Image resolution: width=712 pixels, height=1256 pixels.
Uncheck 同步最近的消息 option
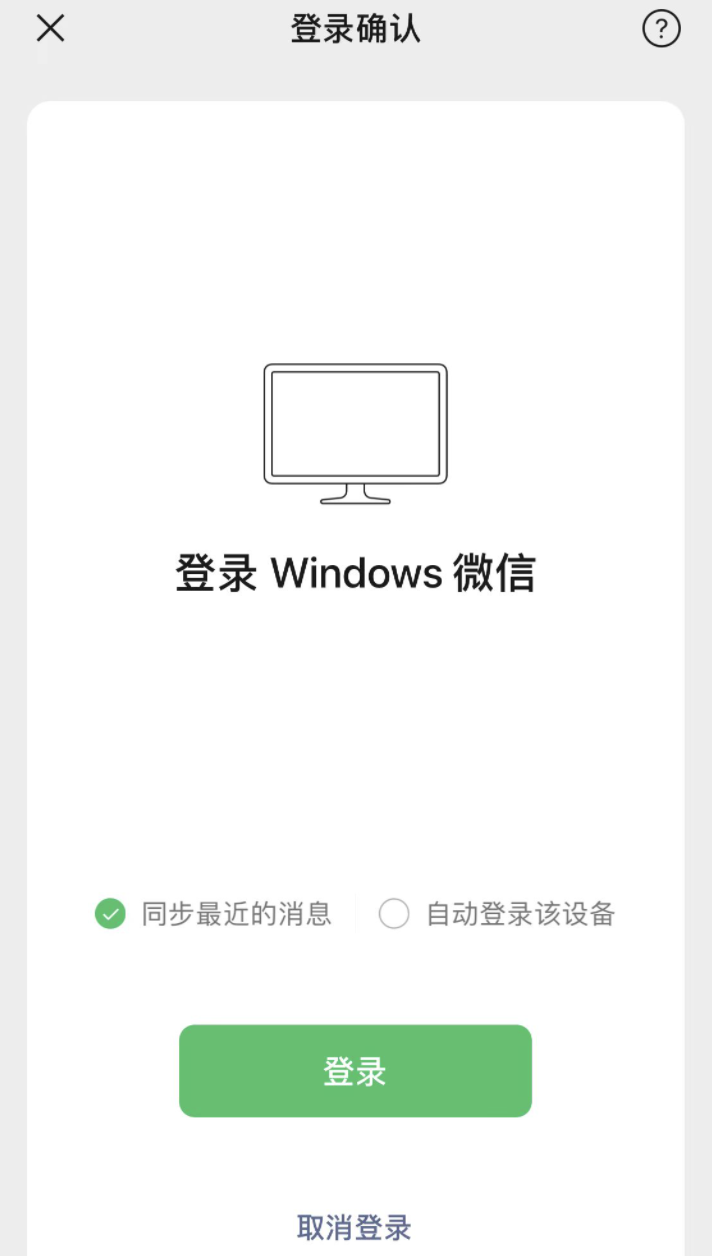pyautogui.click(x=110, y=913)
